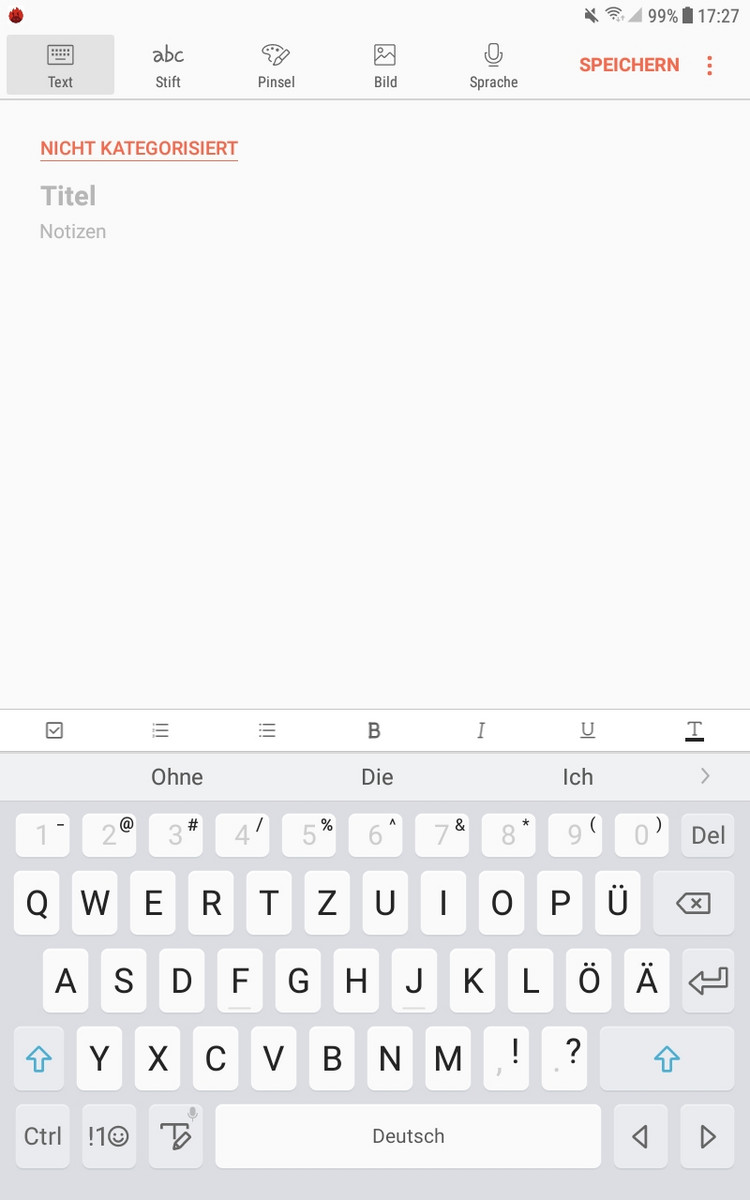
Task: Open the symbols and emoji keyboard
Action: click(108, 1136)
